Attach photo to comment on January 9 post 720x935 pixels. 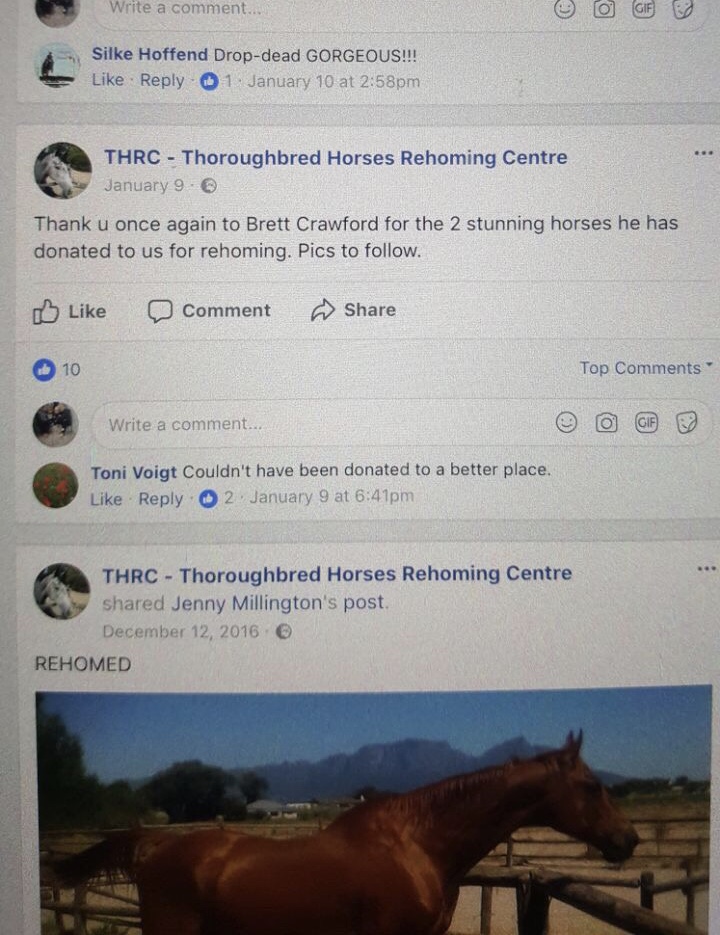tap(606, 423)
